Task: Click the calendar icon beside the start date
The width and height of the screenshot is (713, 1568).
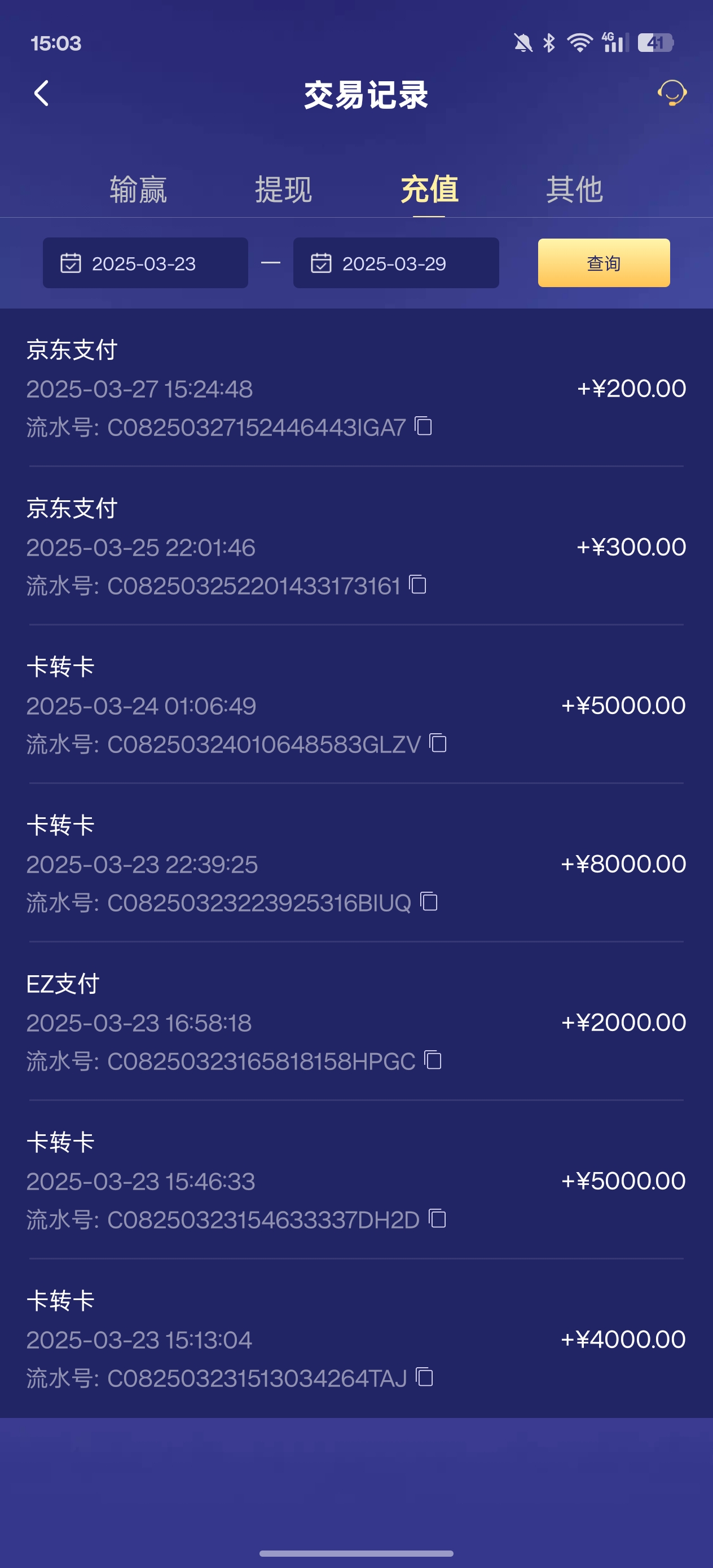Action: click(70, 263)
